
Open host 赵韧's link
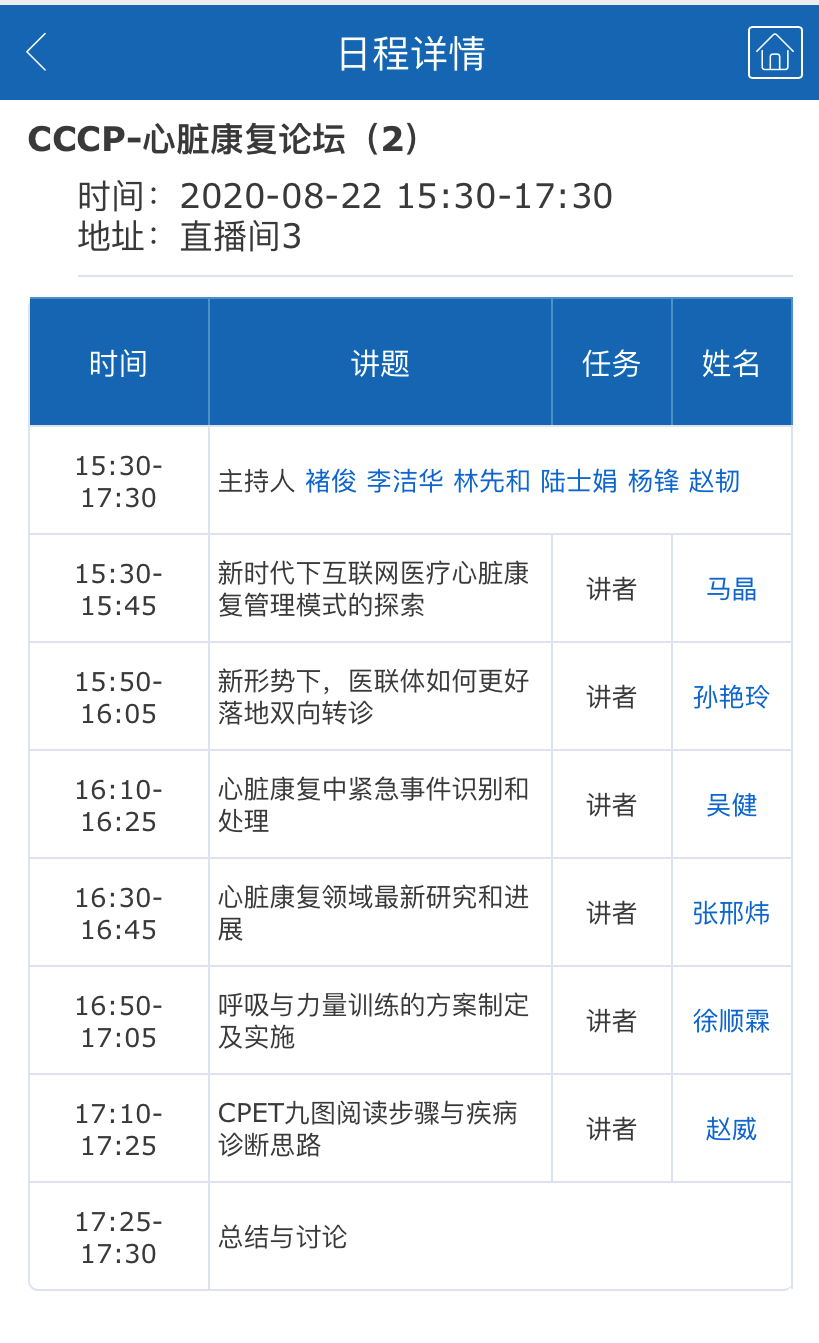tap(715, 481)
